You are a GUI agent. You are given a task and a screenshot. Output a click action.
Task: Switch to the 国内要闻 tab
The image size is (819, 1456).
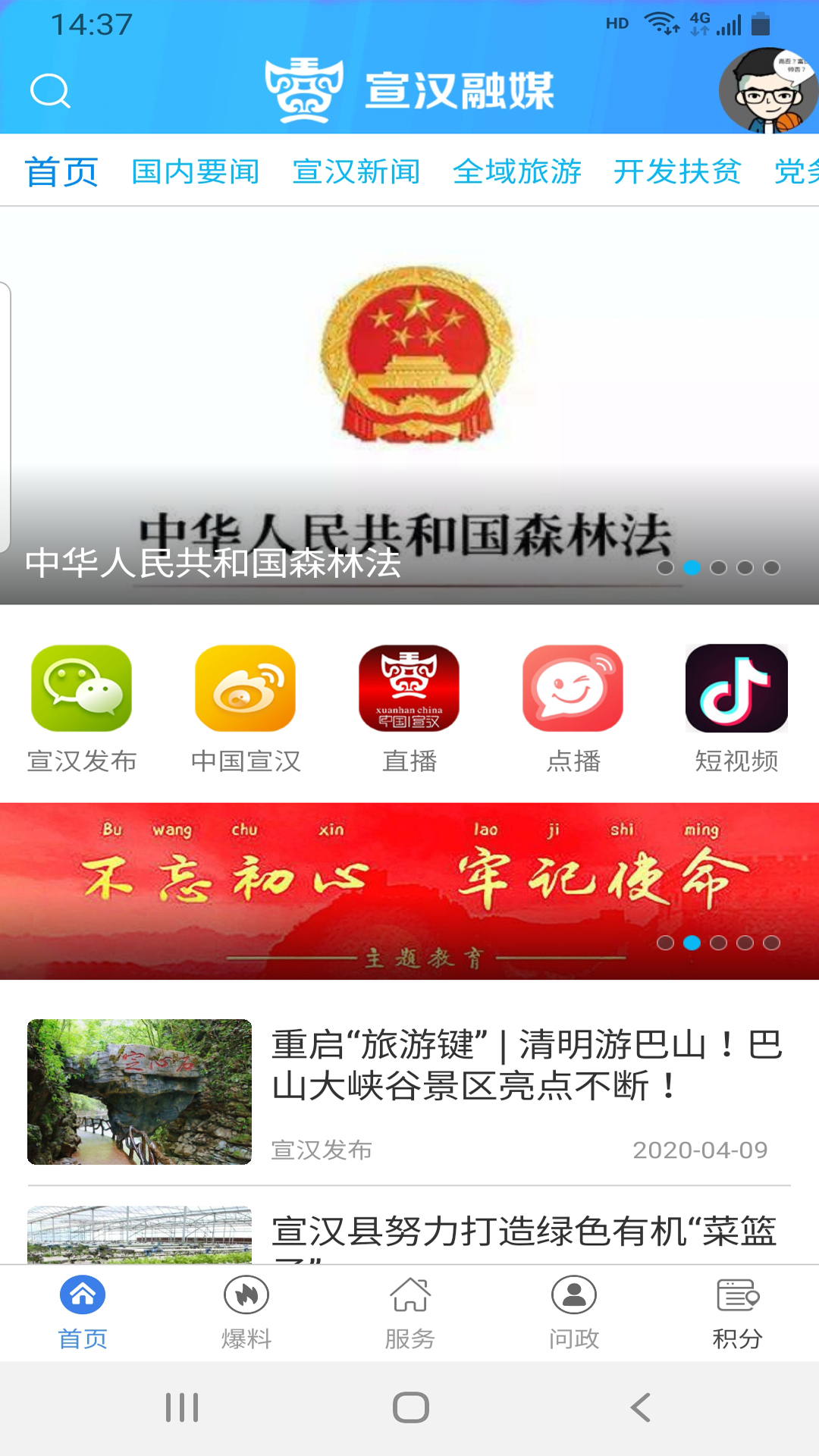(195, 172)
